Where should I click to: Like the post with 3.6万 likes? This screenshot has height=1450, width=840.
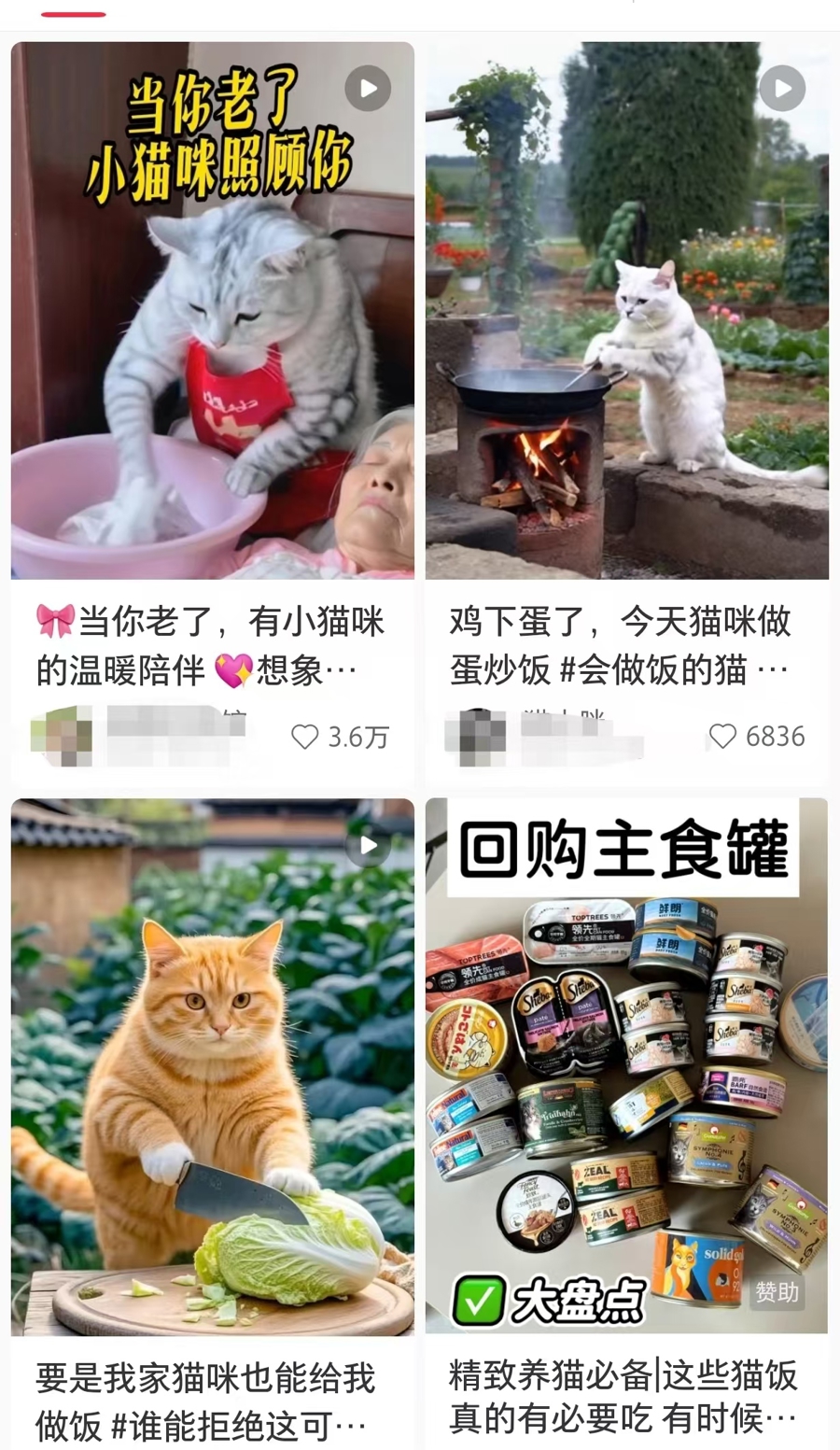click(x=305, y=737)
